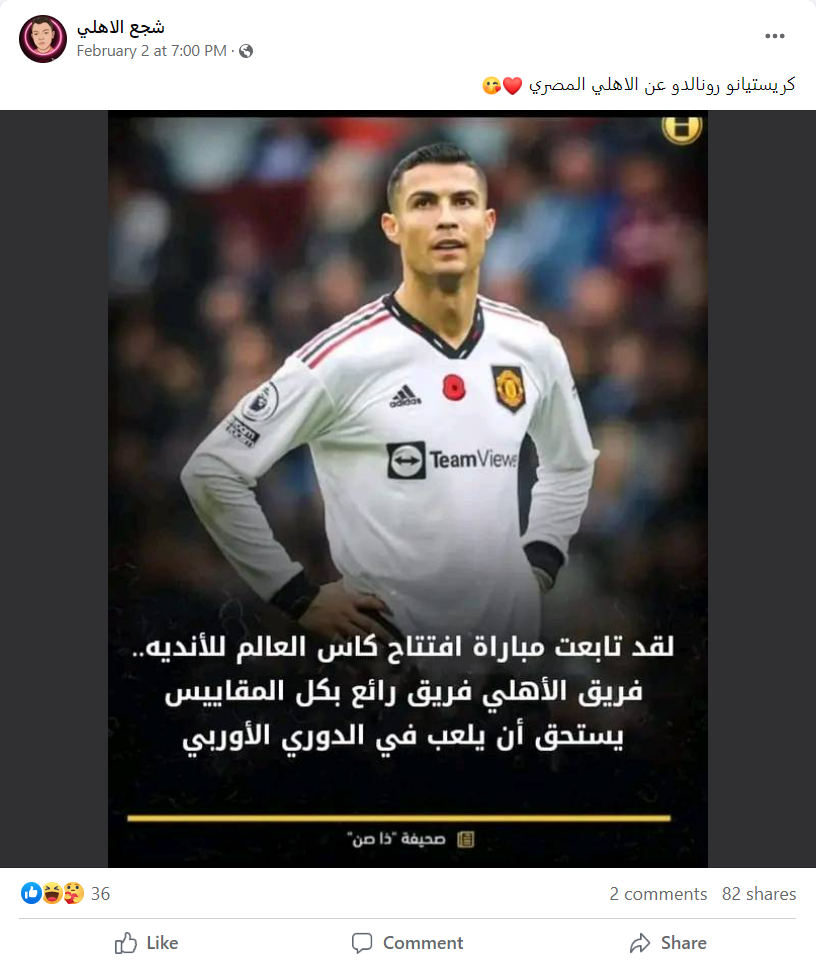
Task: Comment on this post
Action: (x=407, y=942)
